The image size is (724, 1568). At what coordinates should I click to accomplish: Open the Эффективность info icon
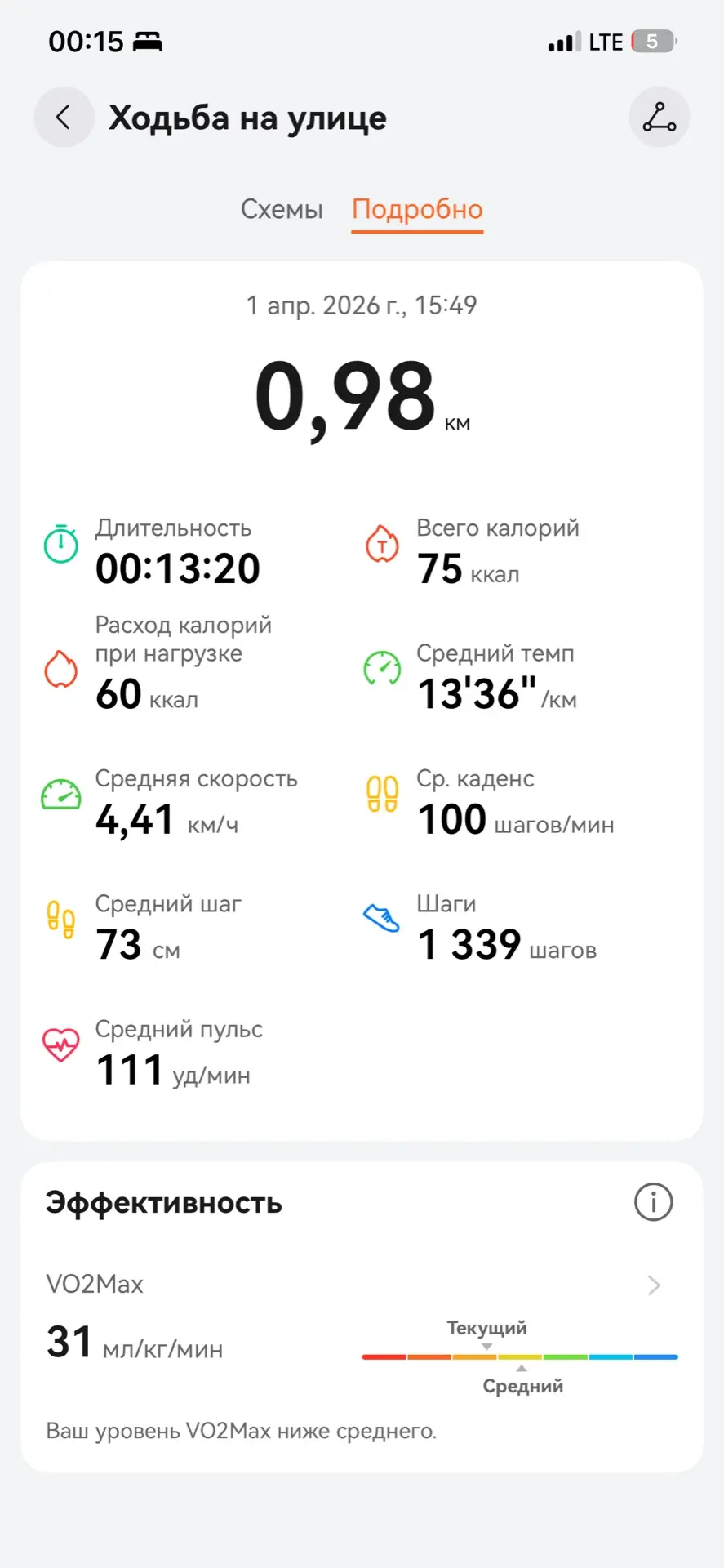(653, 1202)
